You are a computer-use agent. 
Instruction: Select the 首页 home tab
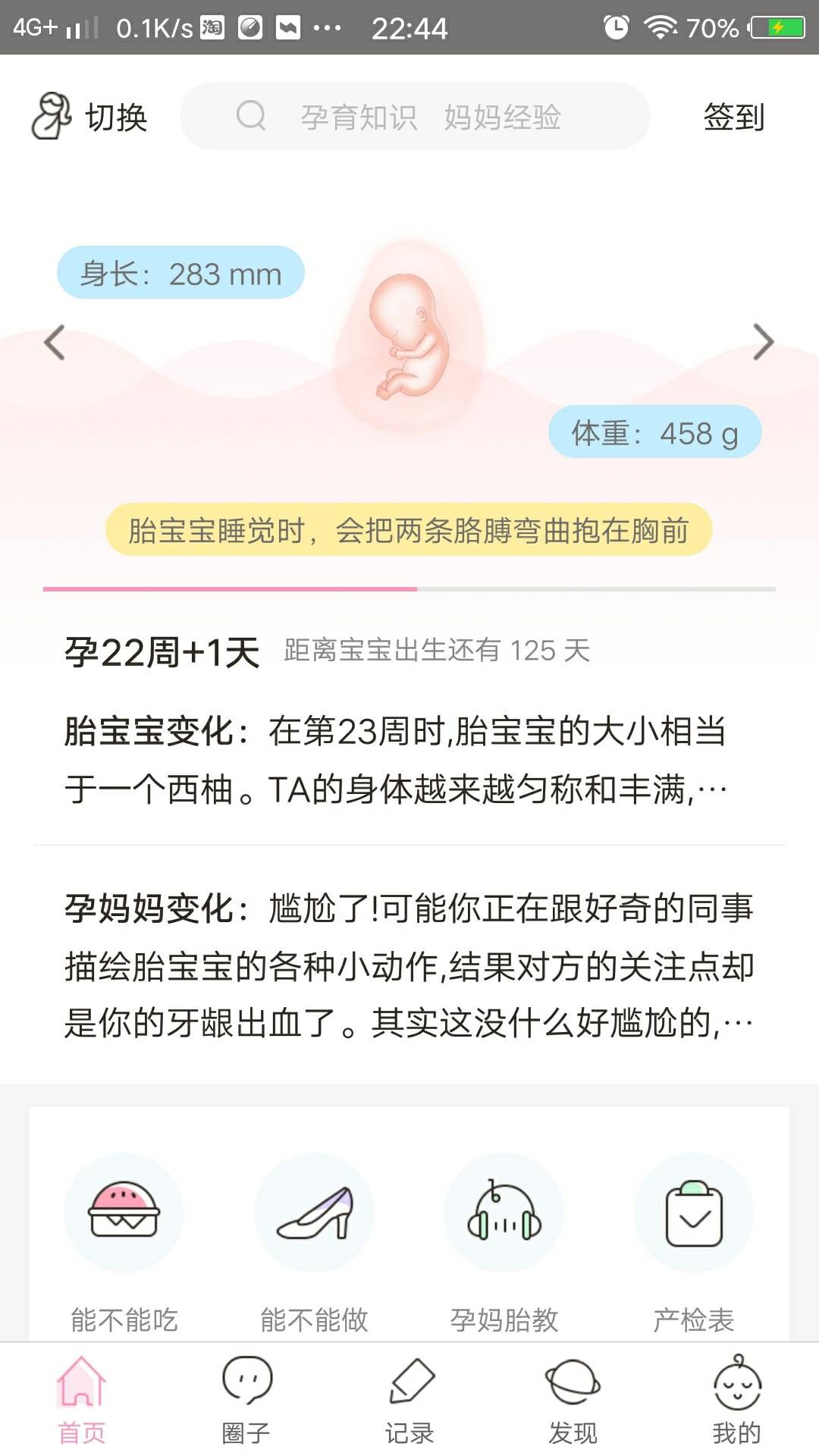point(82,1400)
